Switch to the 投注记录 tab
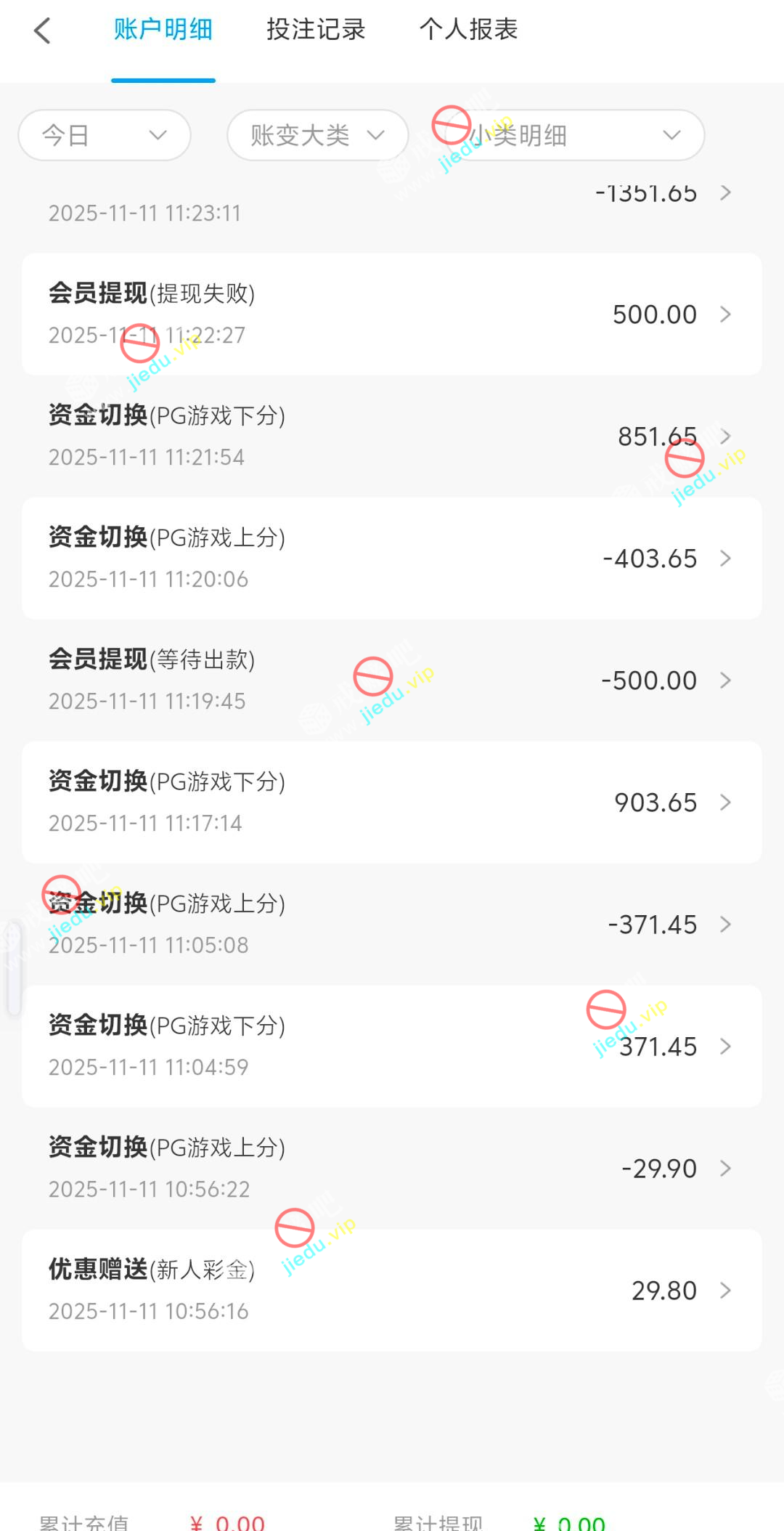The image size is (784, 1531). 316,30
